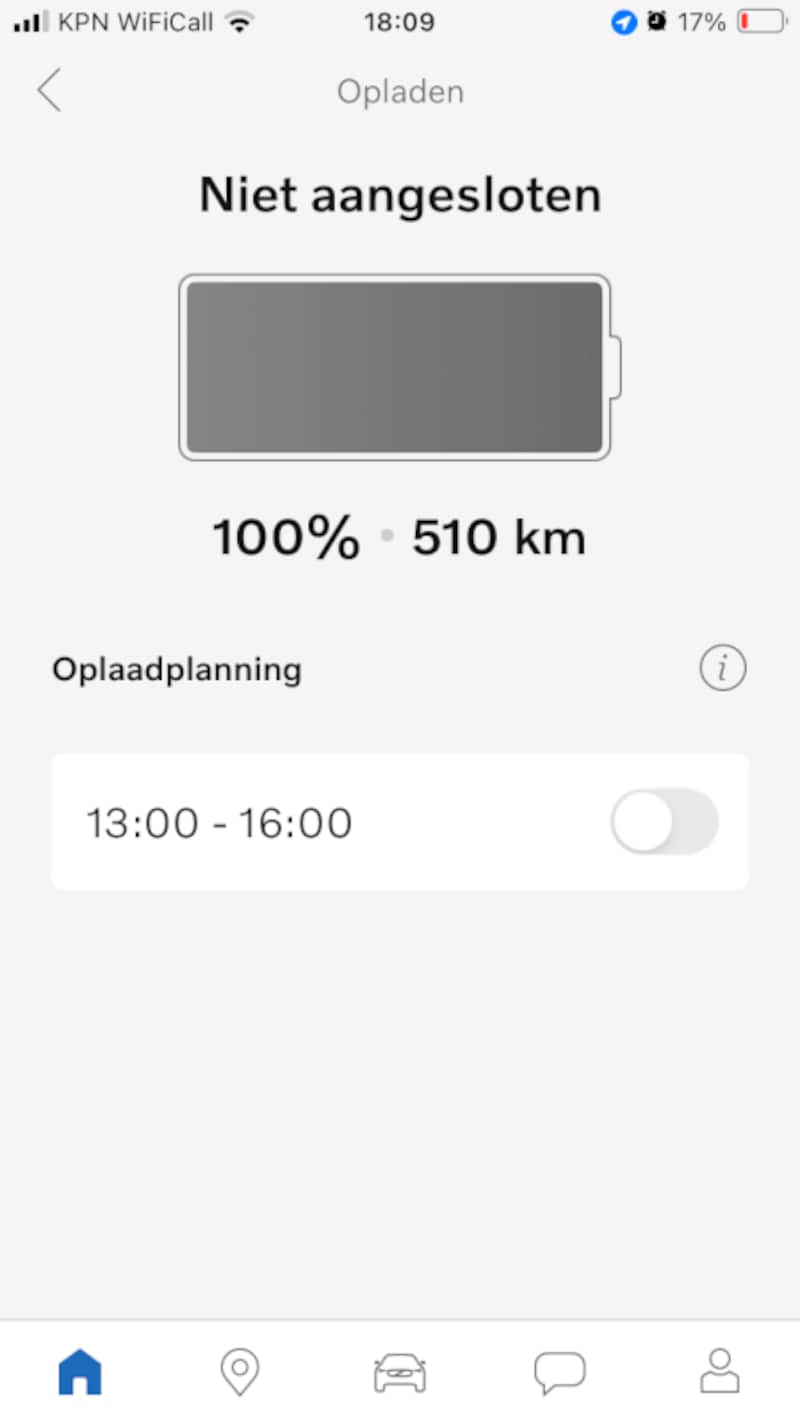Open the Oplaadplanning info icon
Image resolution: width=800 pixels, height=1425 pixels.
point(722,668)
